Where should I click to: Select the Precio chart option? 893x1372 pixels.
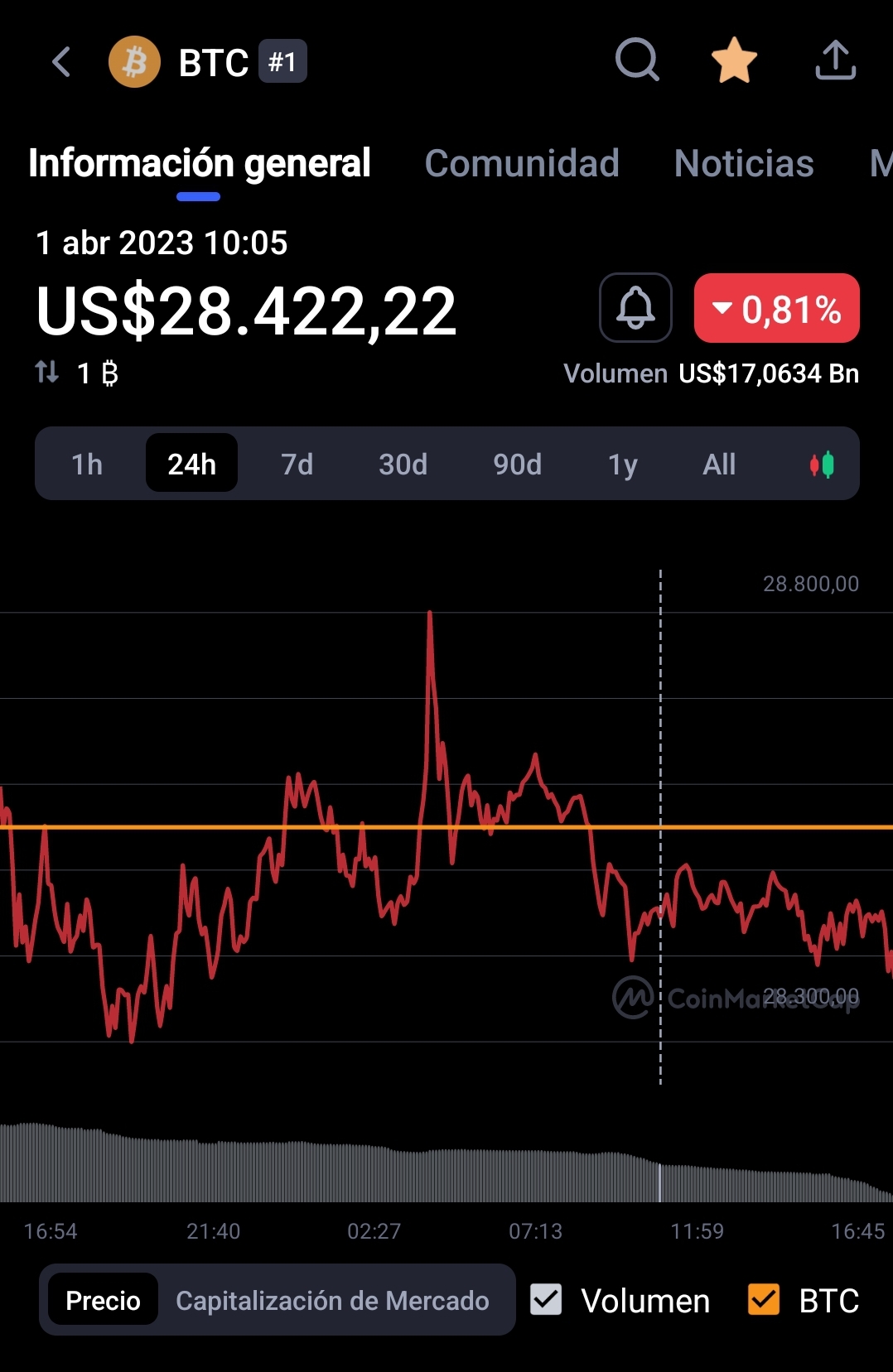coord(103,1300)
